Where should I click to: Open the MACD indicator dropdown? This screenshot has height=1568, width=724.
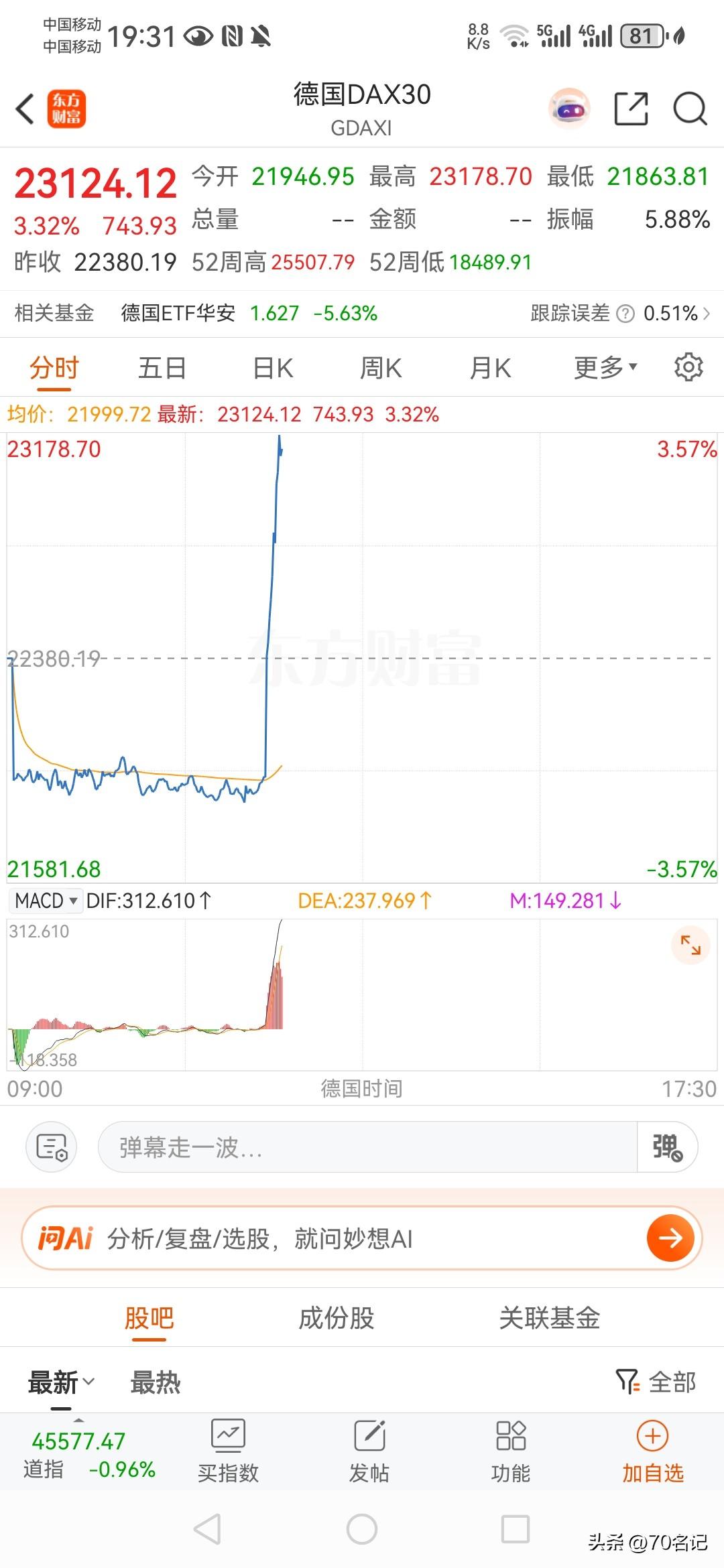coord(44,901)
